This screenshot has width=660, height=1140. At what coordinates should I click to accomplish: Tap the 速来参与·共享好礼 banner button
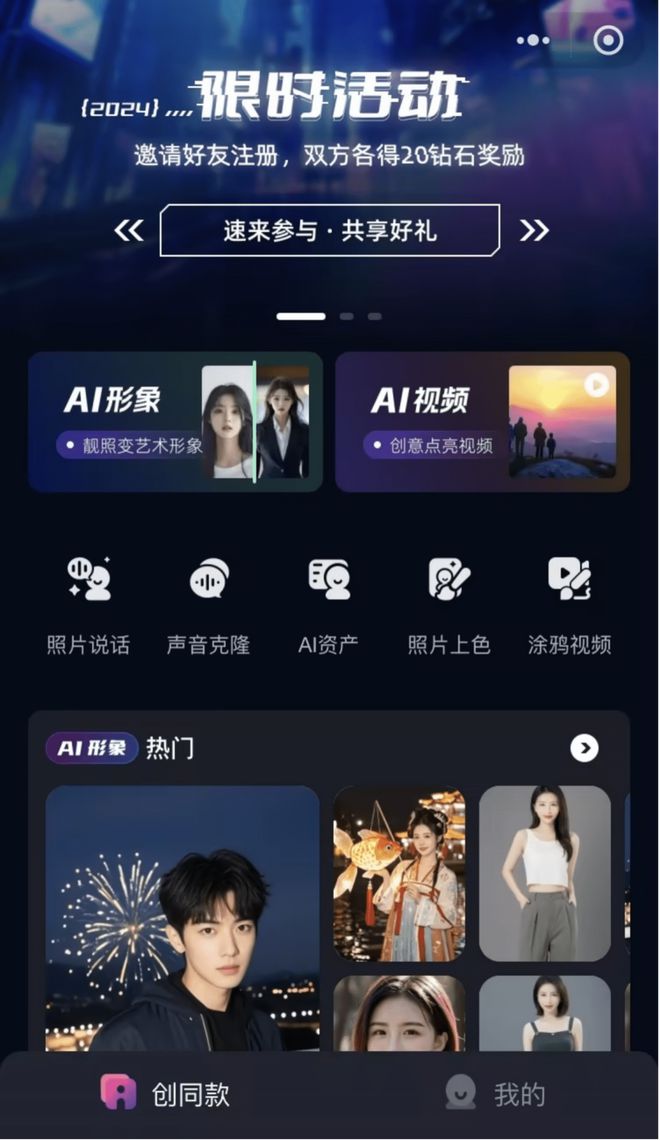pos(329,231)
